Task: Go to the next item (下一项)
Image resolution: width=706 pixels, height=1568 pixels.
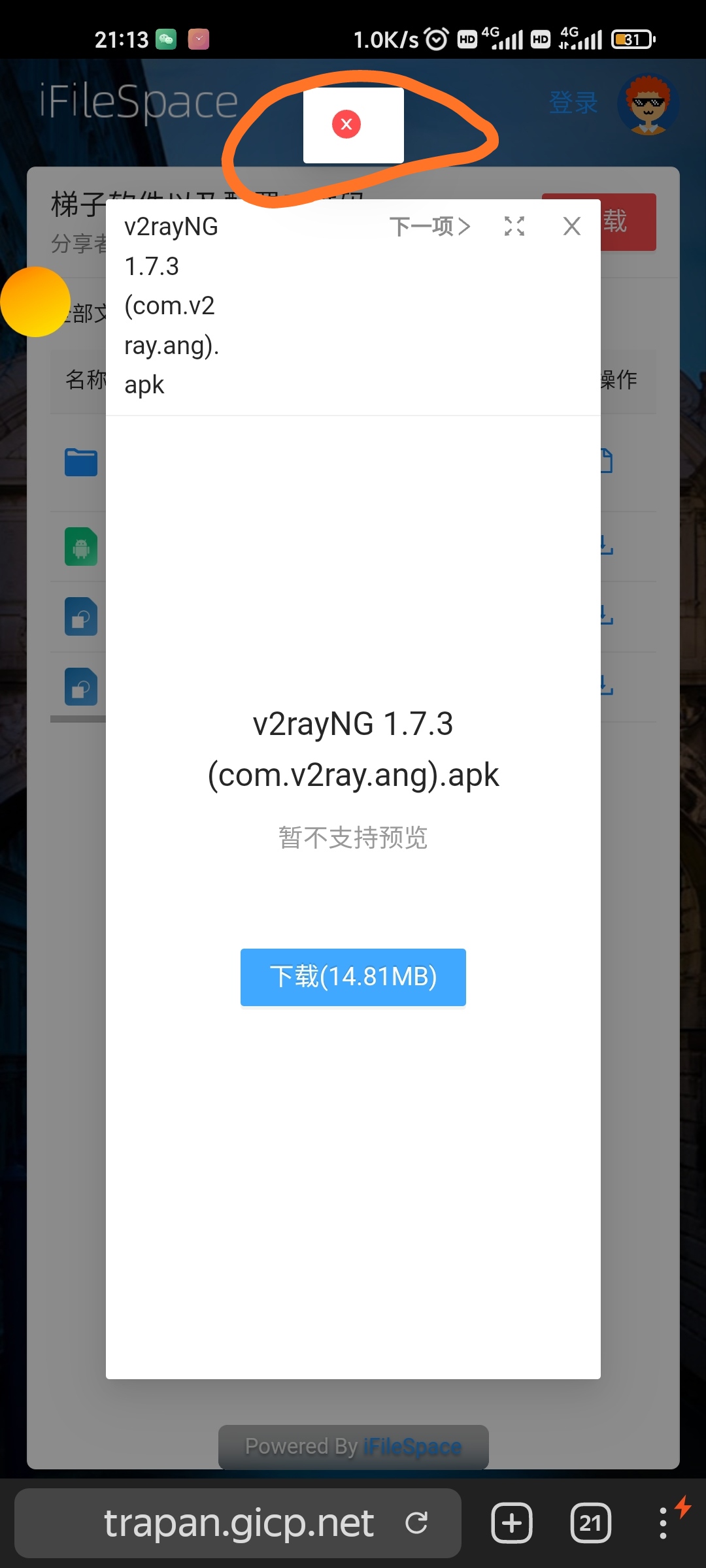Action: (x=429, y=227)
